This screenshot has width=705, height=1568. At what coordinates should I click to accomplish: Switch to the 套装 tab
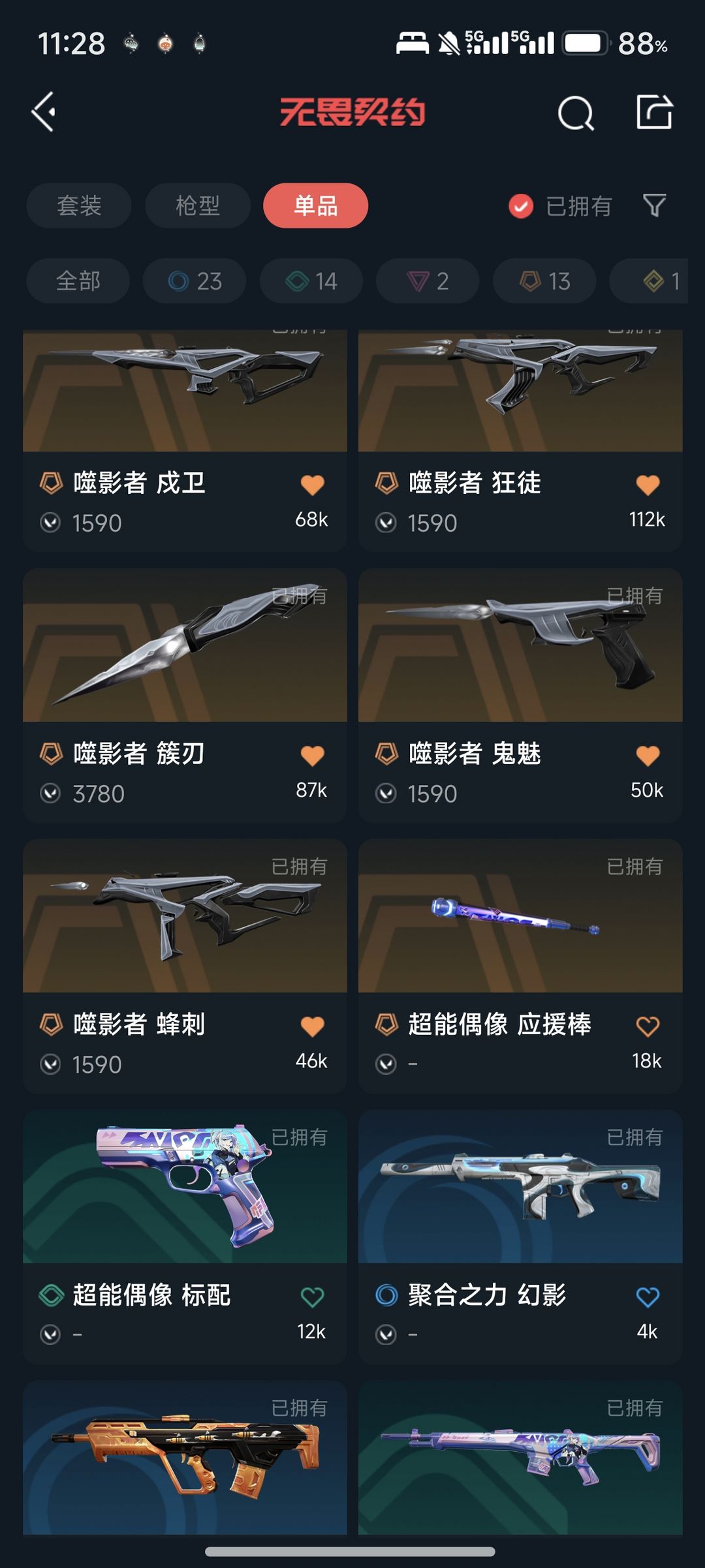tap(79, 206)
